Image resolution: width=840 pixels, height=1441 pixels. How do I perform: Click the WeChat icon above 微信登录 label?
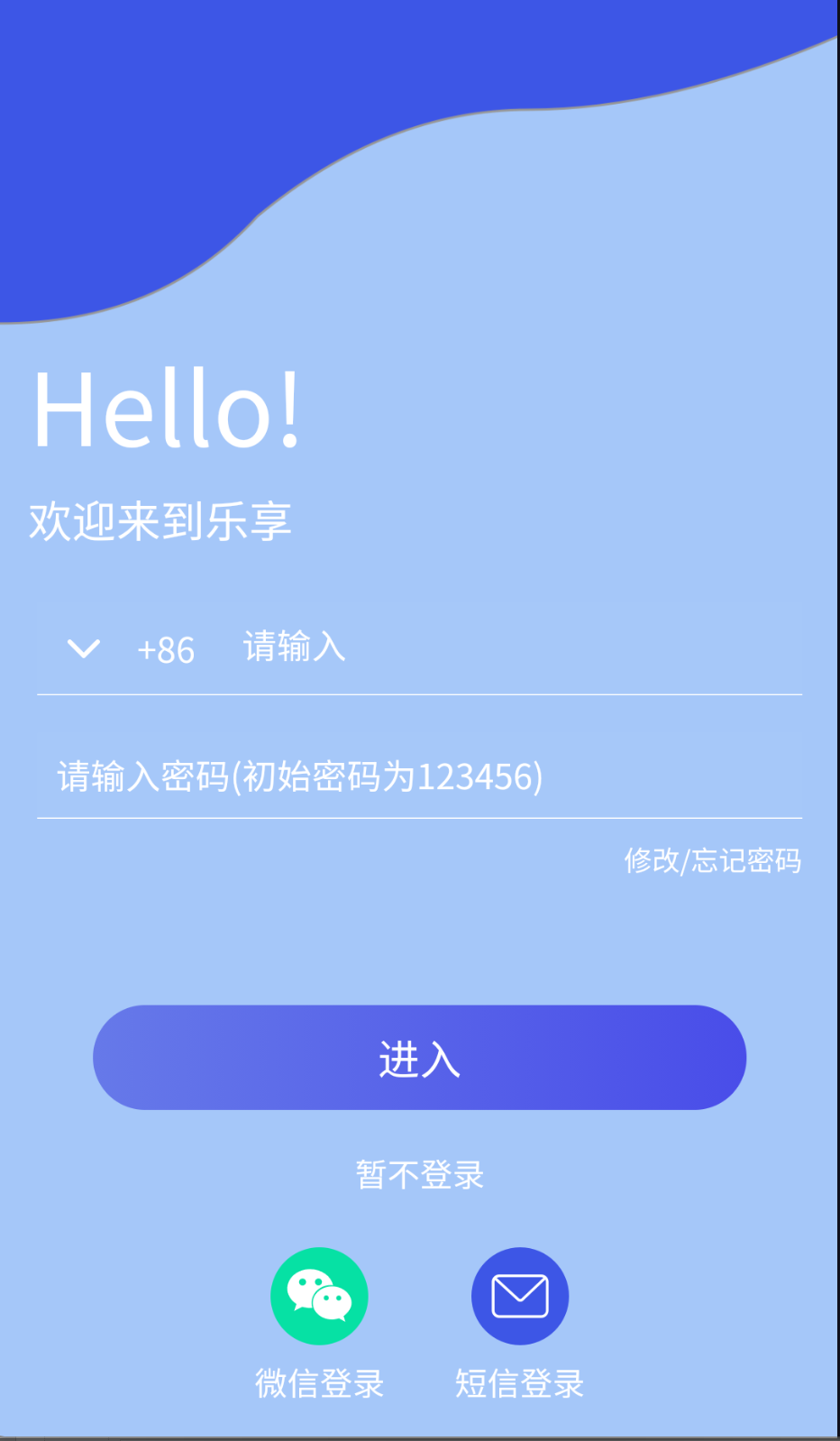point(319,1295)
